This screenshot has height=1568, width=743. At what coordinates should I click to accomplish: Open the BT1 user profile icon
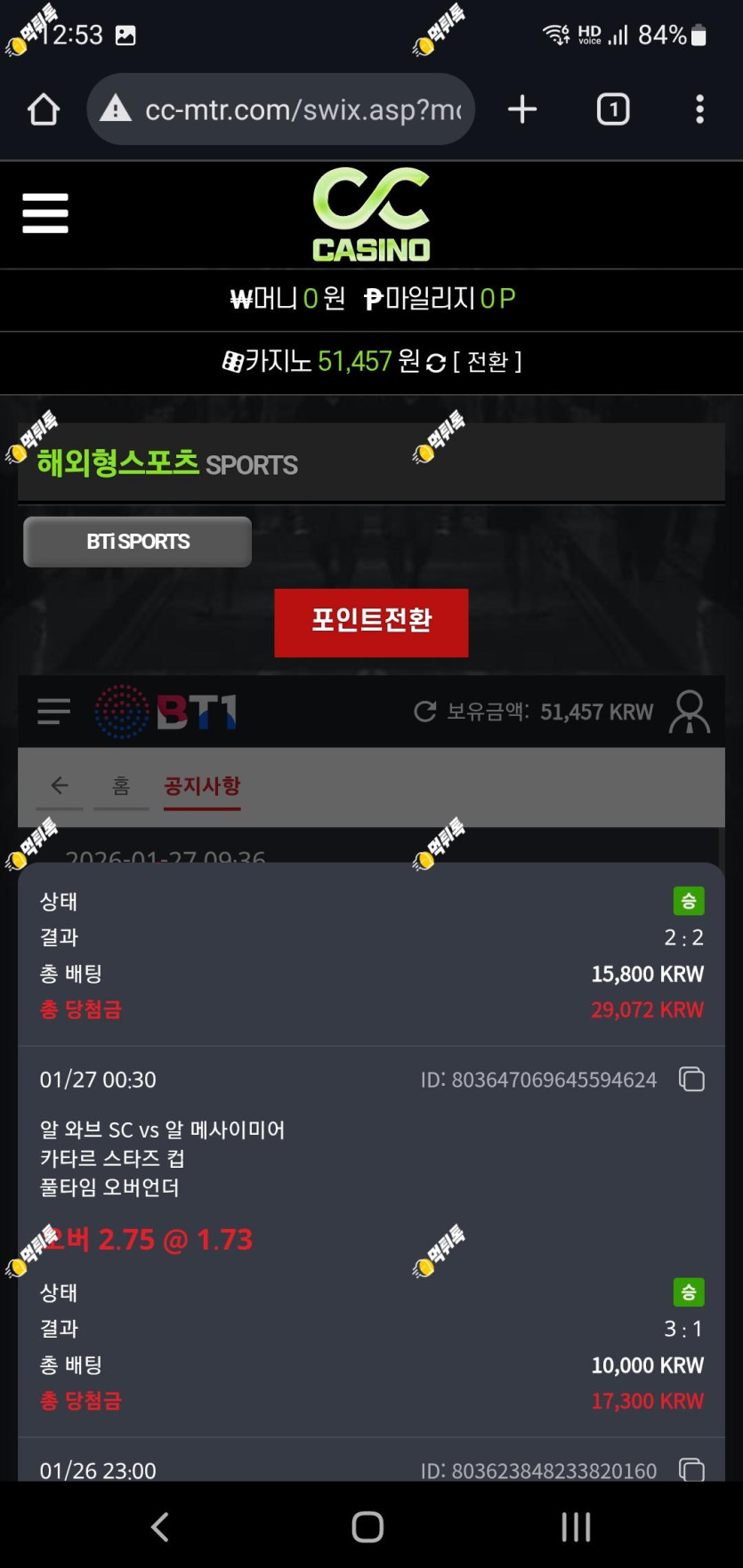690,712
